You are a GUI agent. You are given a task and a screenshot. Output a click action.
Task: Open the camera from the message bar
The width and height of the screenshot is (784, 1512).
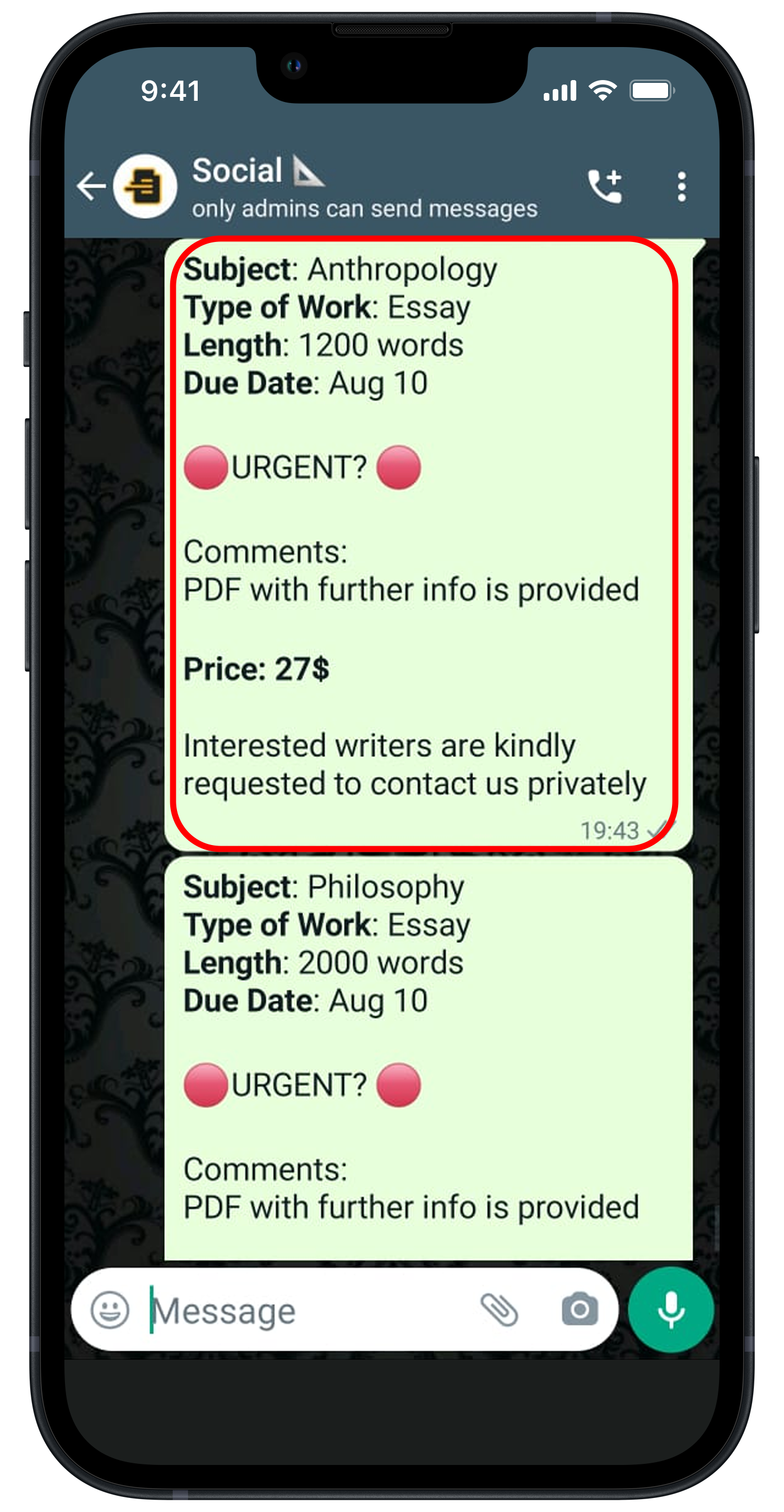coord(580,1309)
